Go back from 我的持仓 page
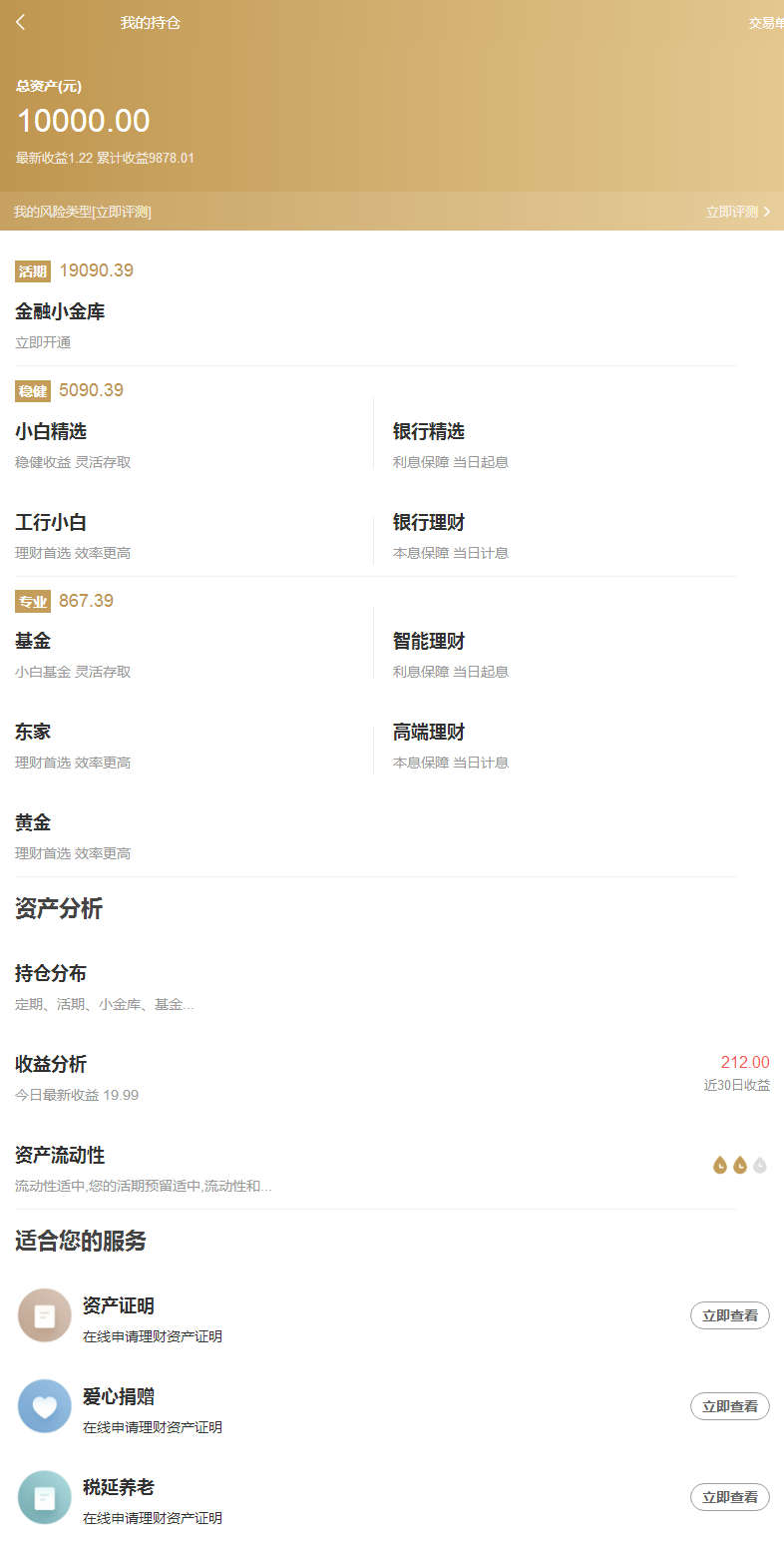Screen dimensions: 784x1541 click(x=21, y=22)
